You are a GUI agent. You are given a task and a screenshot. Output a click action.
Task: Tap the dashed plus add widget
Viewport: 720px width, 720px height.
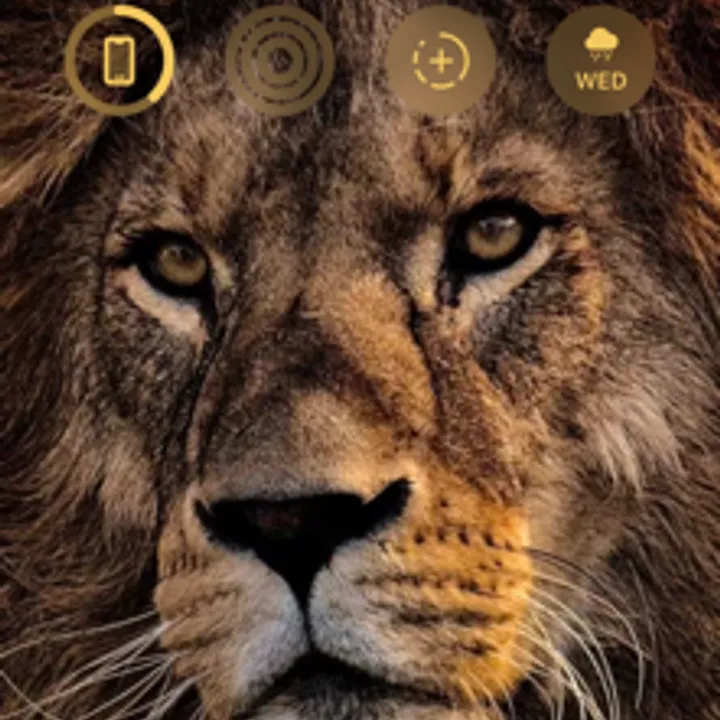tap(441, 60)
